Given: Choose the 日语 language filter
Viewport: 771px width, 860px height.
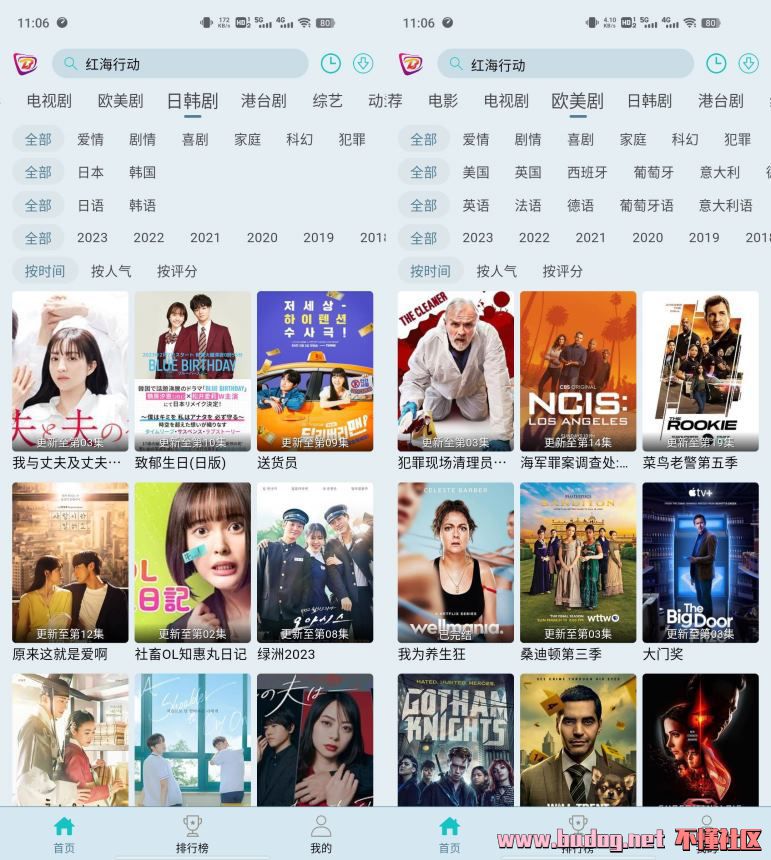Looking at the screenshot, I should [90, 205].
